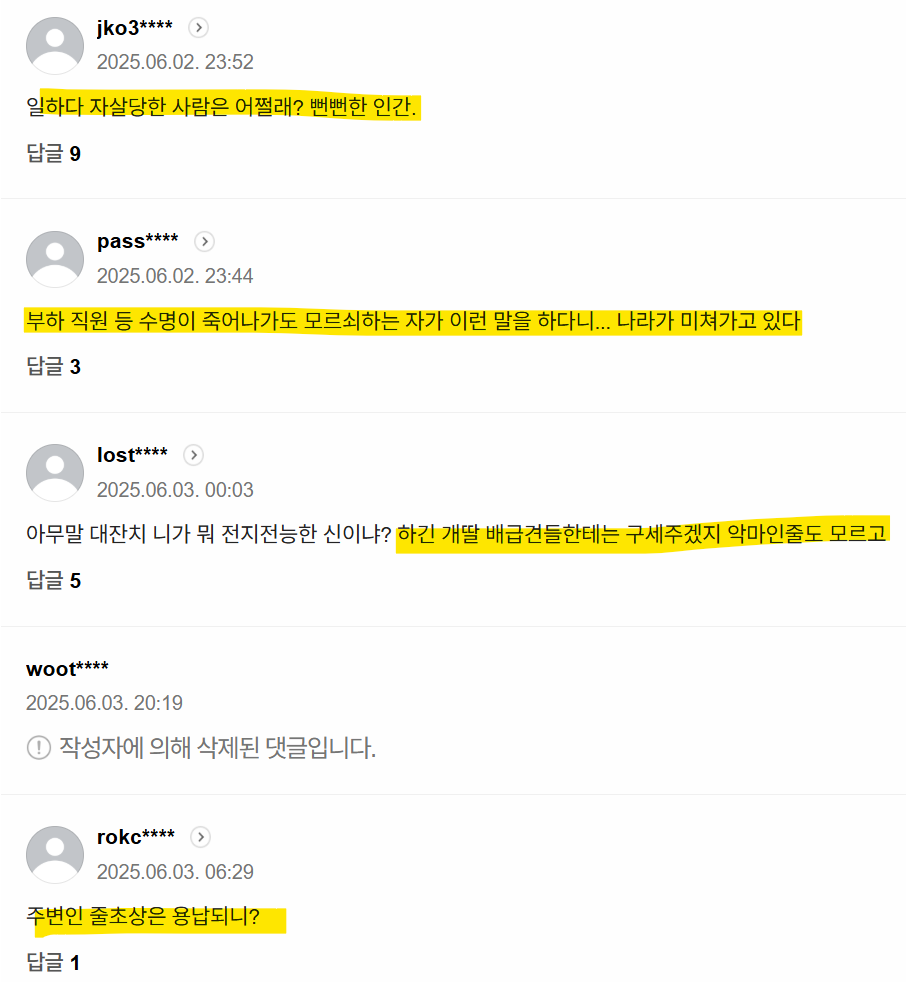Tap the avatar of jko3****
The image size is (906, 982).
[54, 45]
